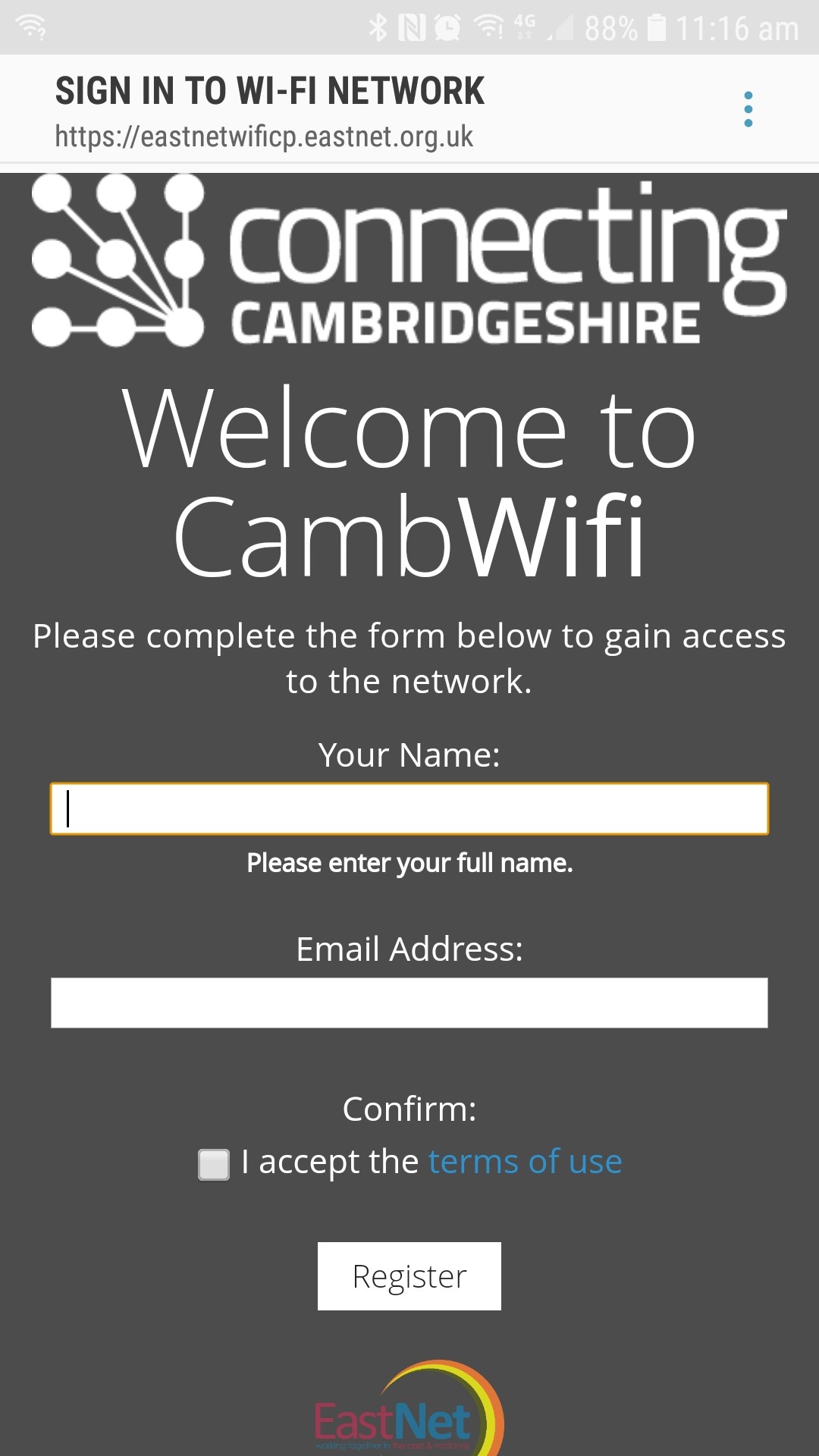
Task: Tap the Register button
Action: click(409, 1276)
